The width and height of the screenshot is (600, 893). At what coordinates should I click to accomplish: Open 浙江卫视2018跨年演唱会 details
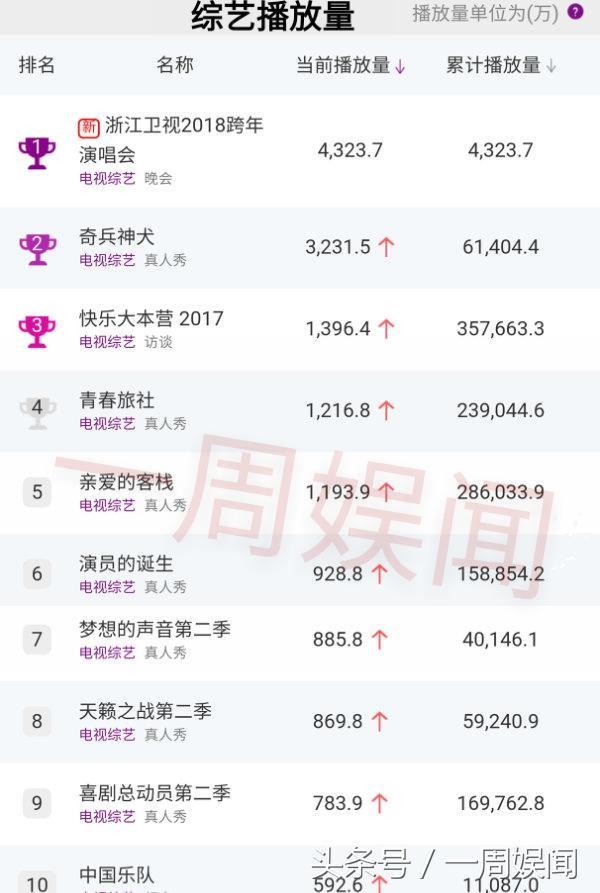(171, 139)
